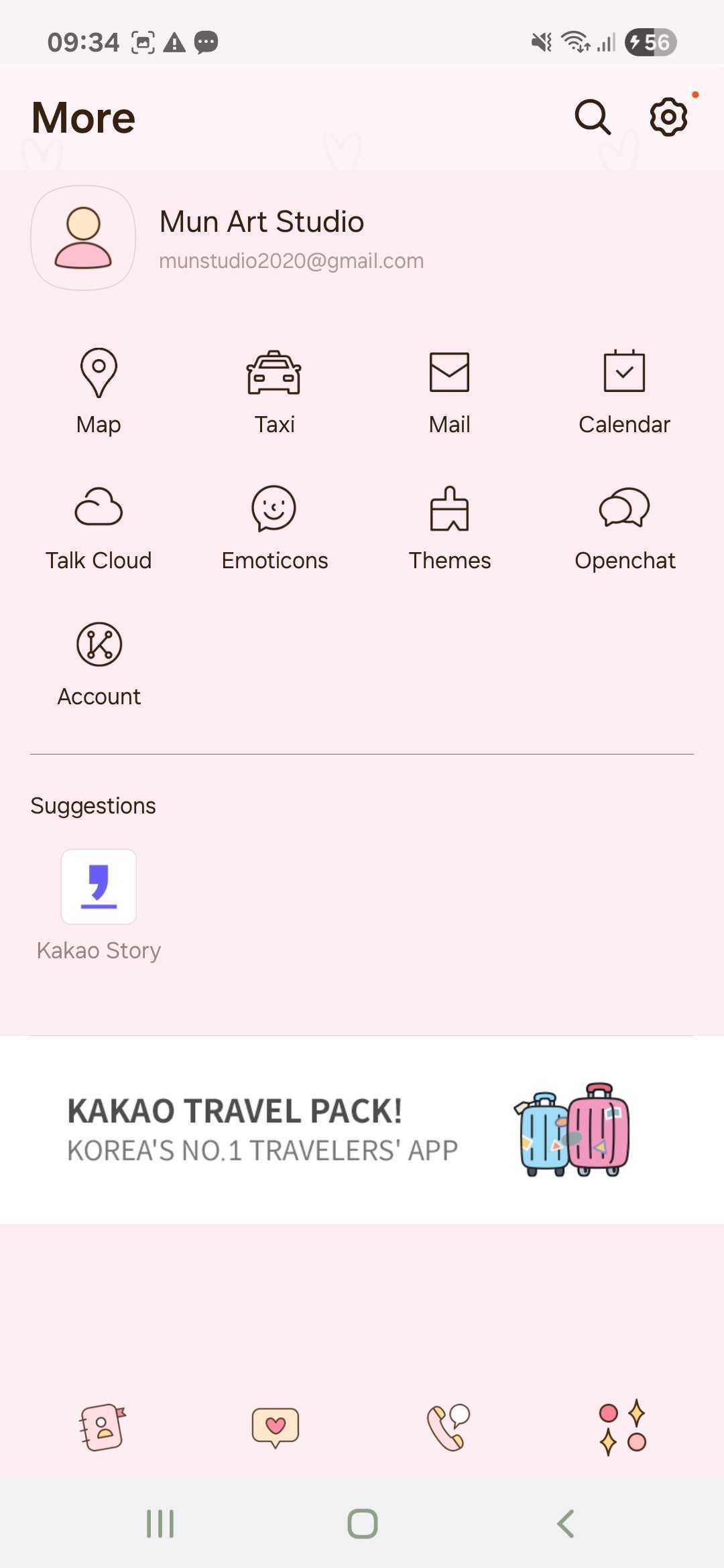This screenshot has width=724, height=1568.
Task: Switch to the Chats tab
Action: coord(276,1427)
